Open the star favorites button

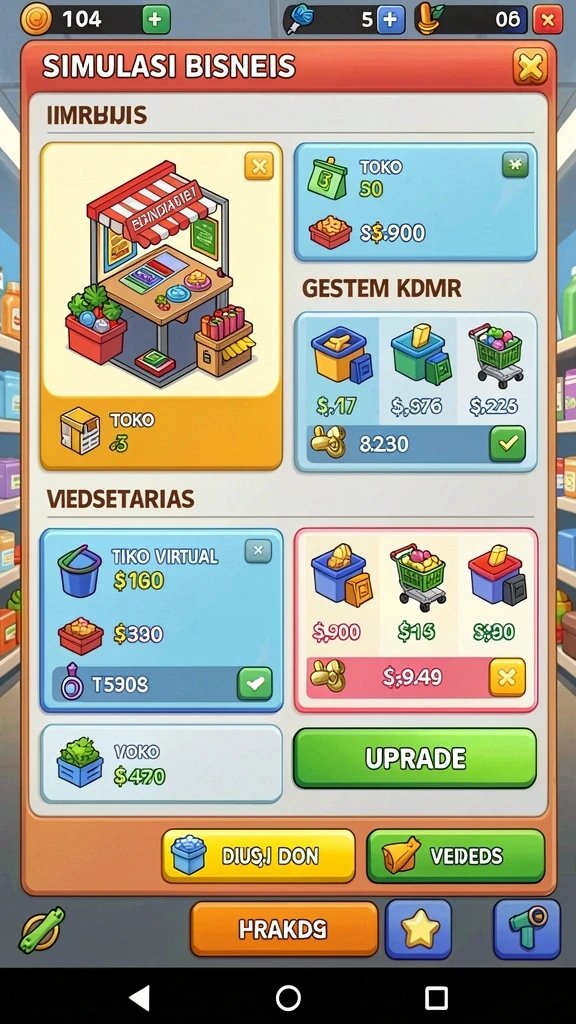pyautogui.click(x=419, y=929)
